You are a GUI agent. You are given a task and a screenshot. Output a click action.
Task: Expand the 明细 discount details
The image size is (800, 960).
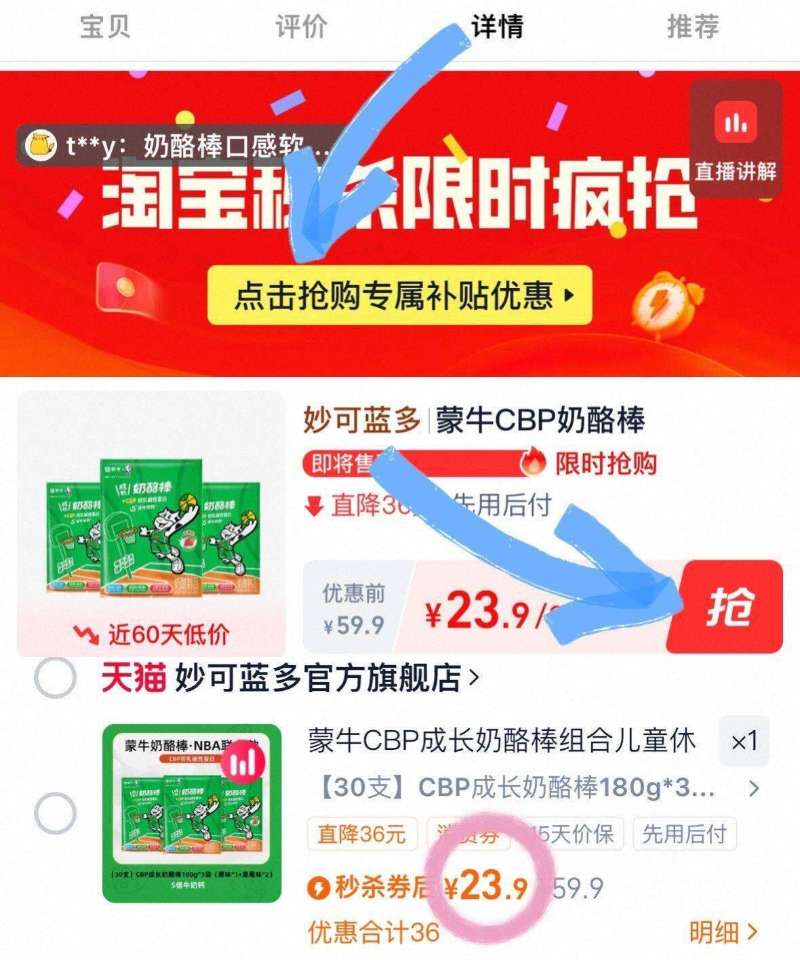pyautogui.click(x=718, y=928)
